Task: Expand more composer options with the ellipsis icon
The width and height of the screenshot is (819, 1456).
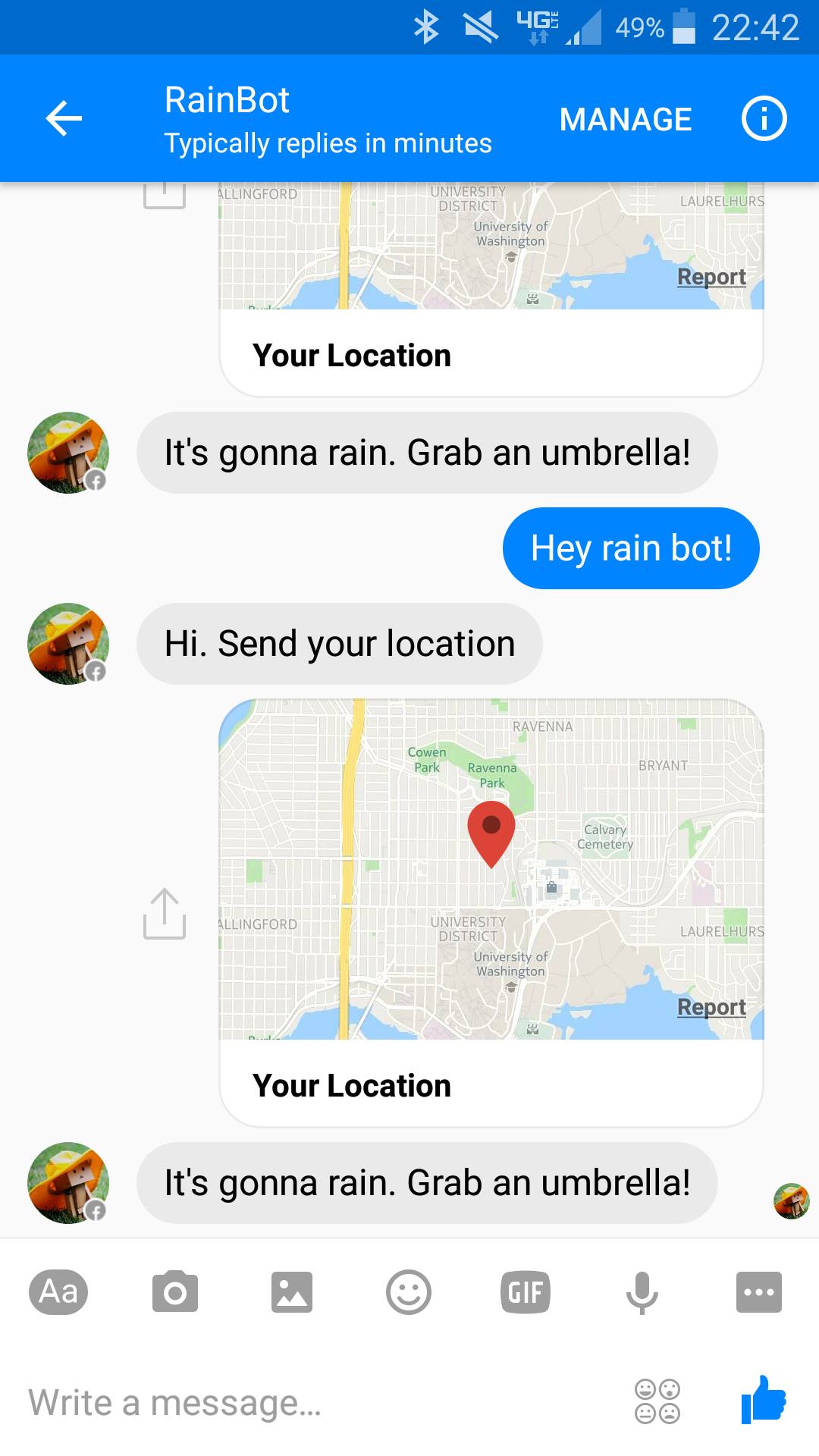Action: (x=758, y=1292)
